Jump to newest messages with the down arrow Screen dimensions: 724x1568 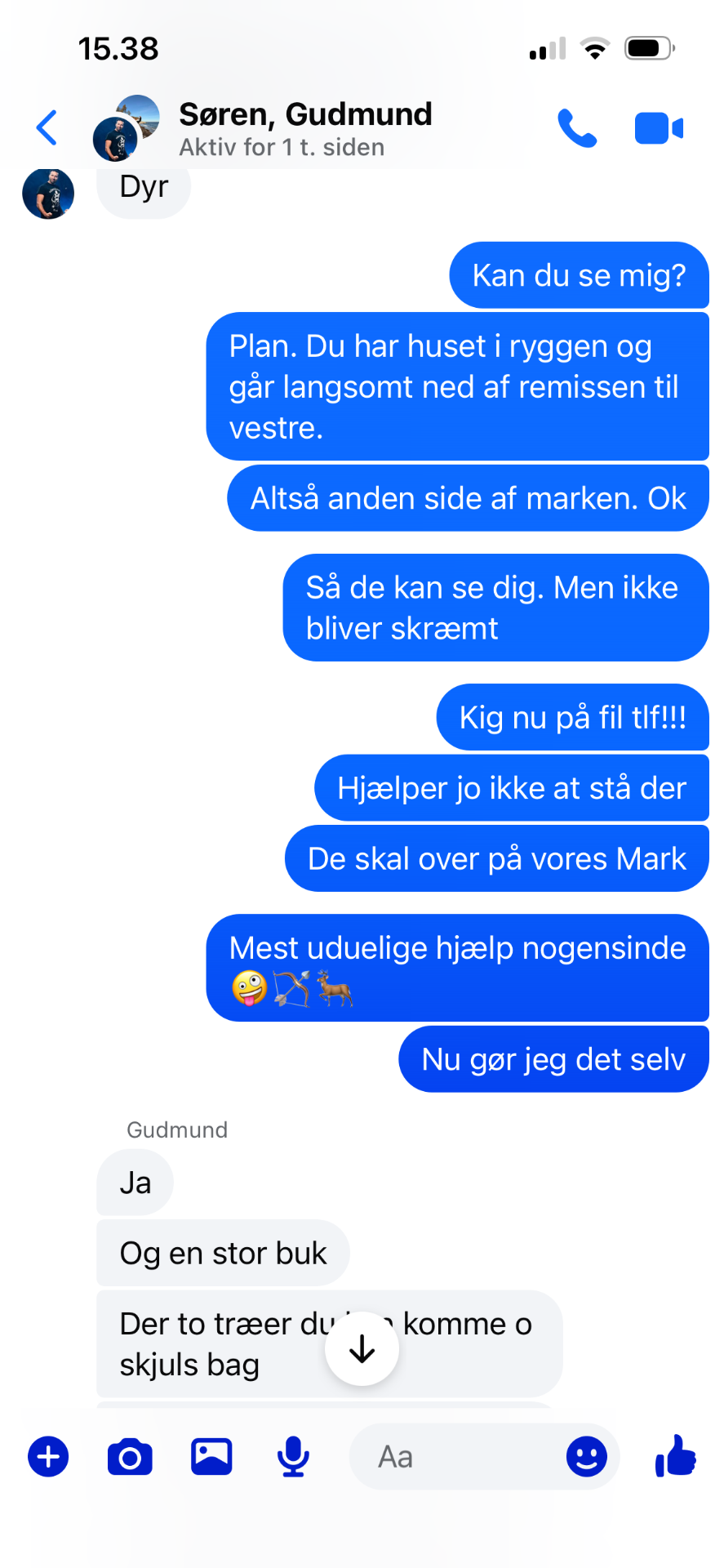(362, 1348)
